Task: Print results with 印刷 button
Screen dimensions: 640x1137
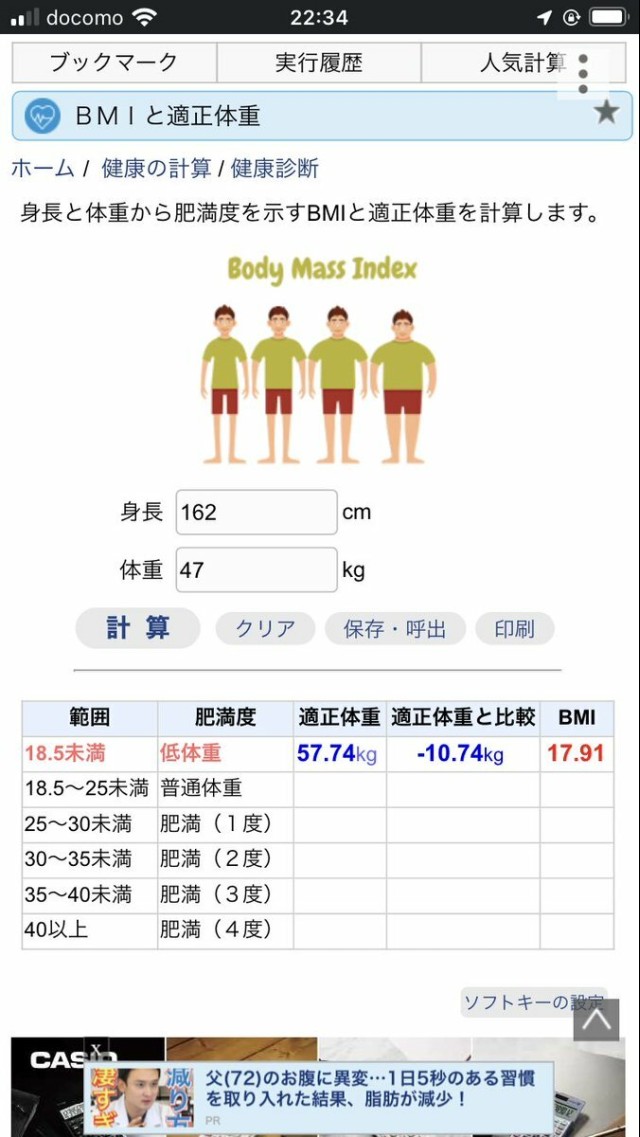Action: pos(514,629)
